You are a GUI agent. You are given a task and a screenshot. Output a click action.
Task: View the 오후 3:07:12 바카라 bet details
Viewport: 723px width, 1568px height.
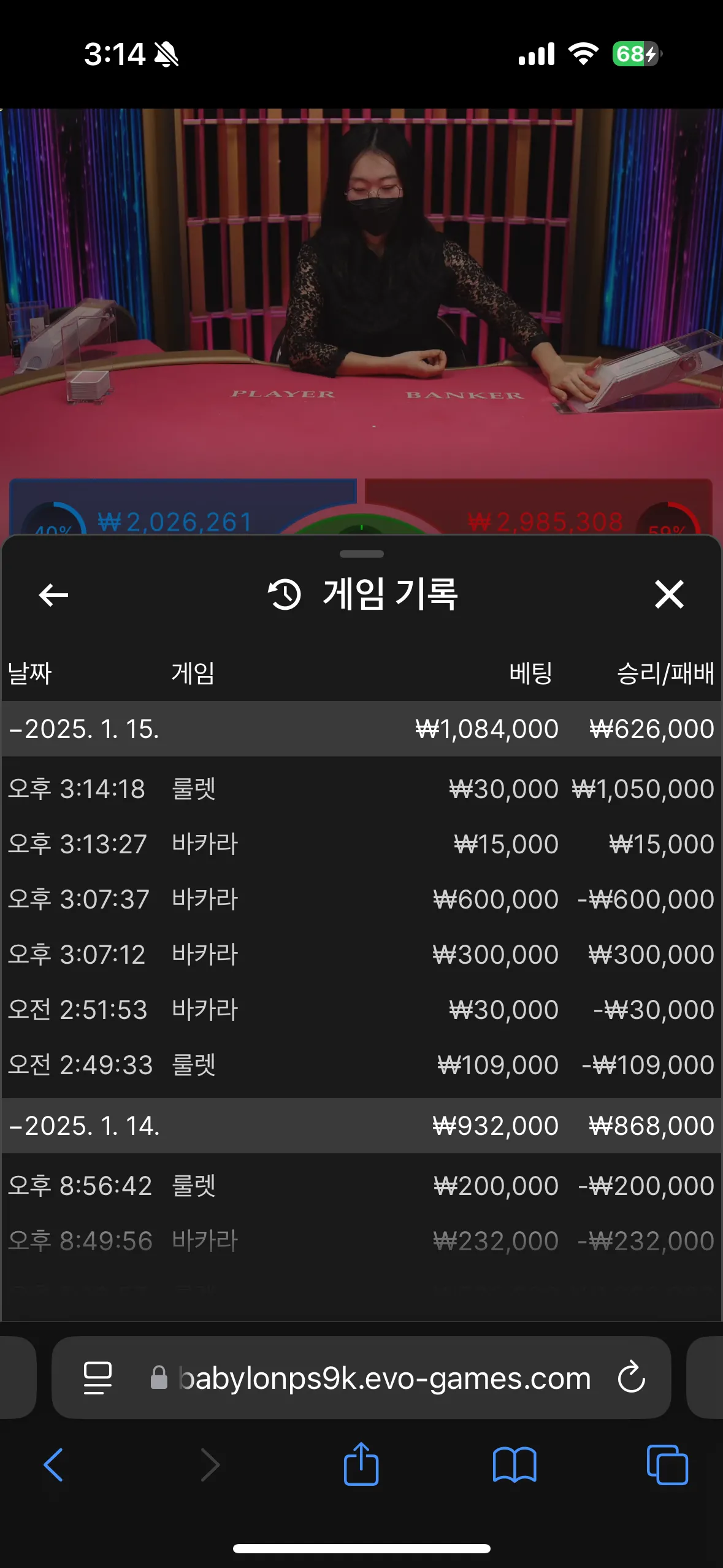coord(361,955)
